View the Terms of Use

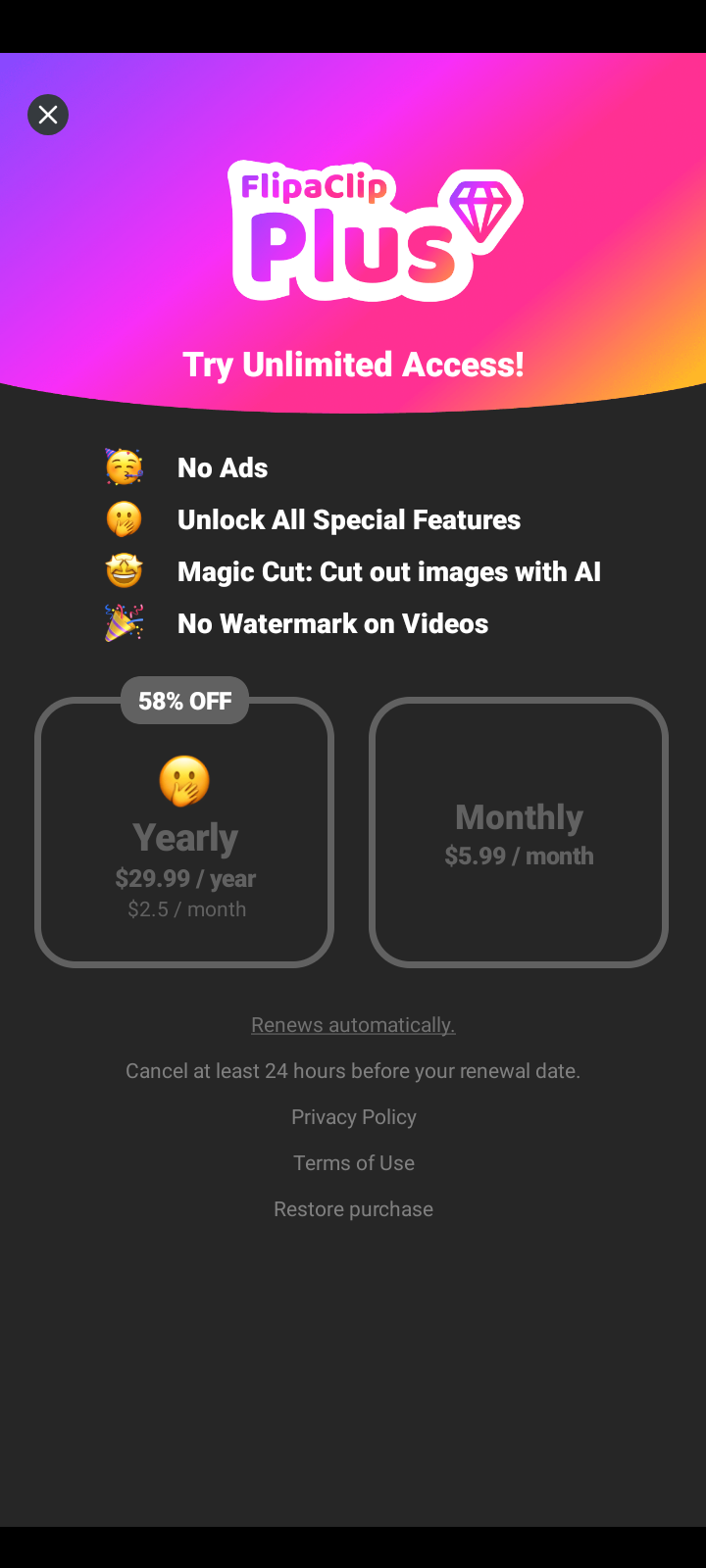click(353, 1163)
